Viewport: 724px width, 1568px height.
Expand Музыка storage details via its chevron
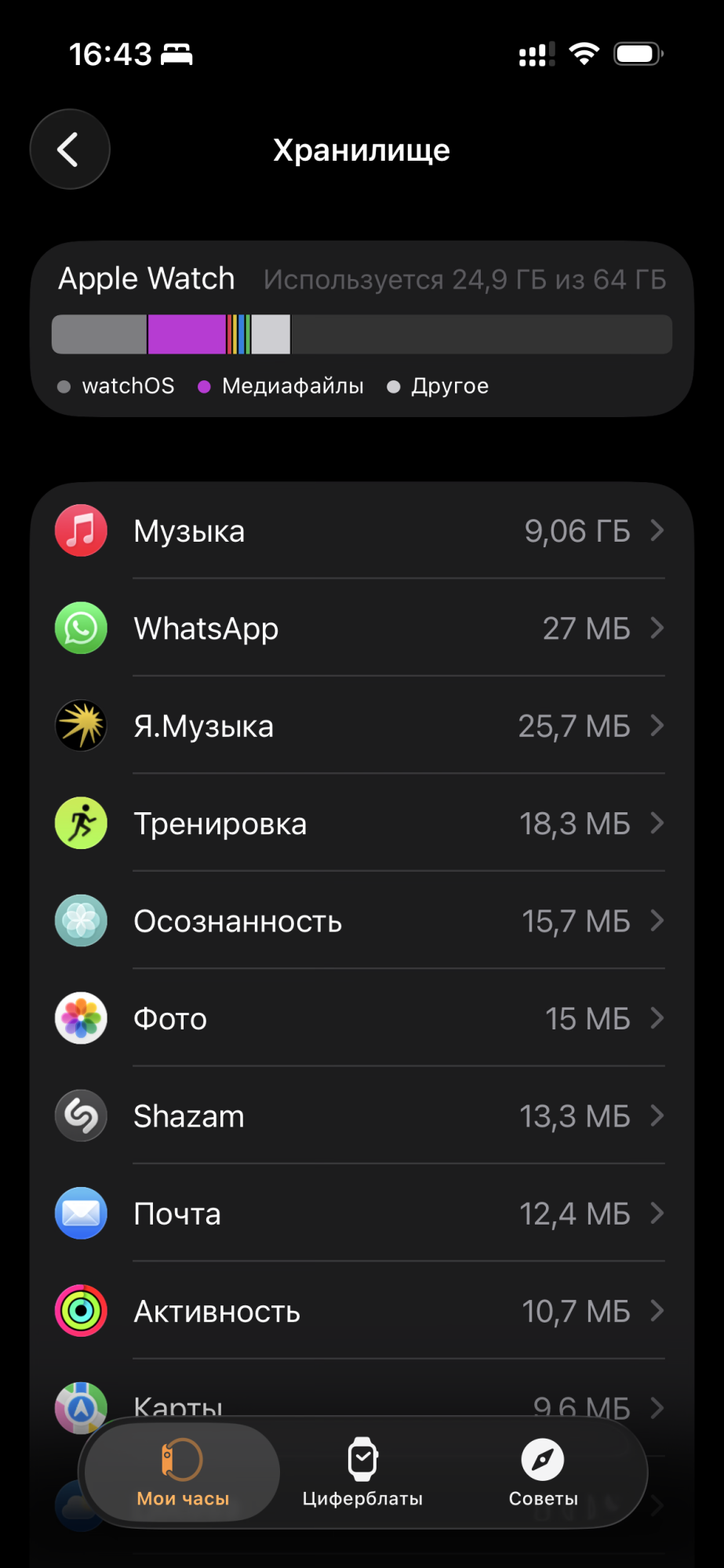coord(657,530)
